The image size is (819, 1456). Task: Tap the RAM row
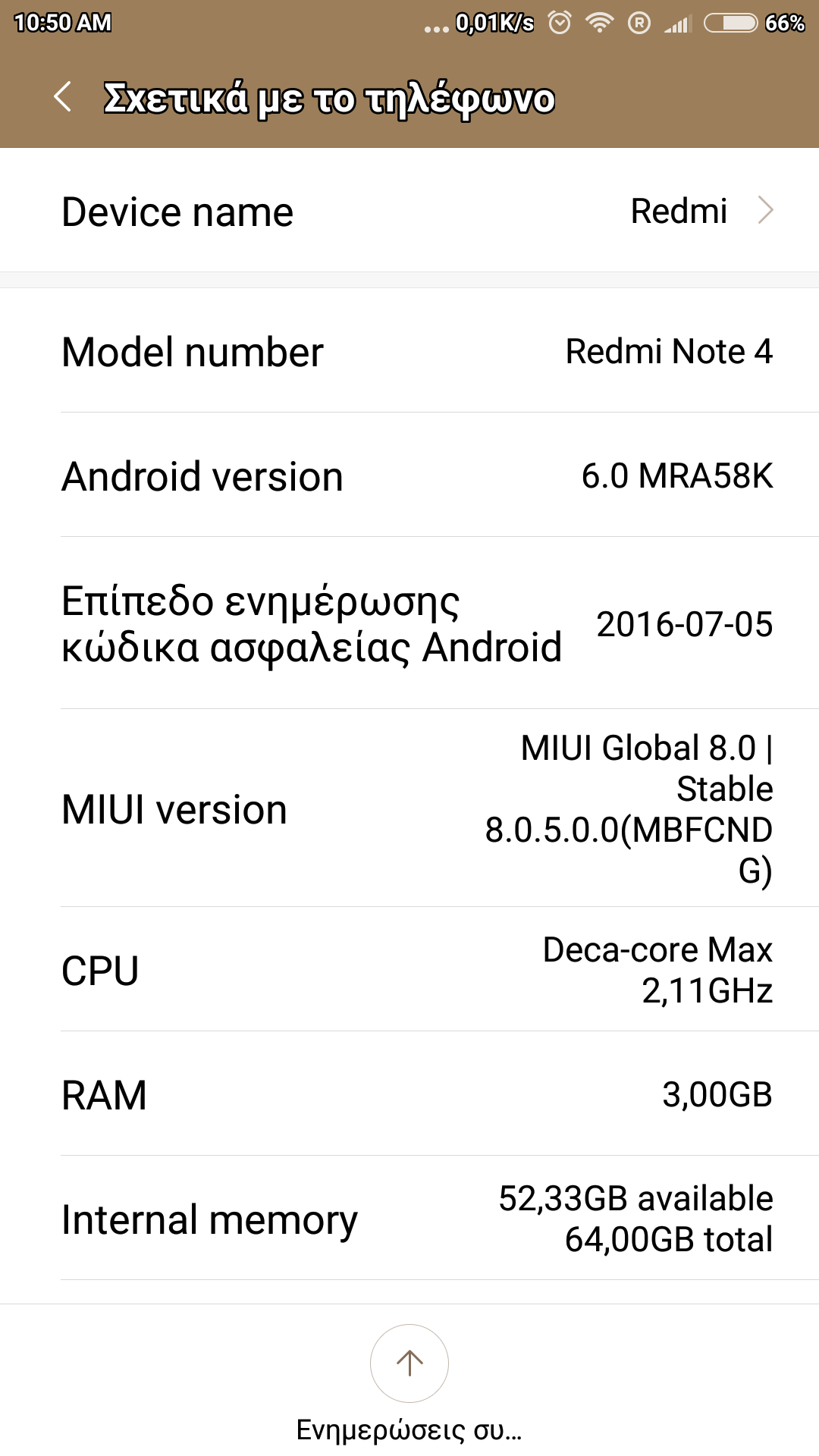409,1094
